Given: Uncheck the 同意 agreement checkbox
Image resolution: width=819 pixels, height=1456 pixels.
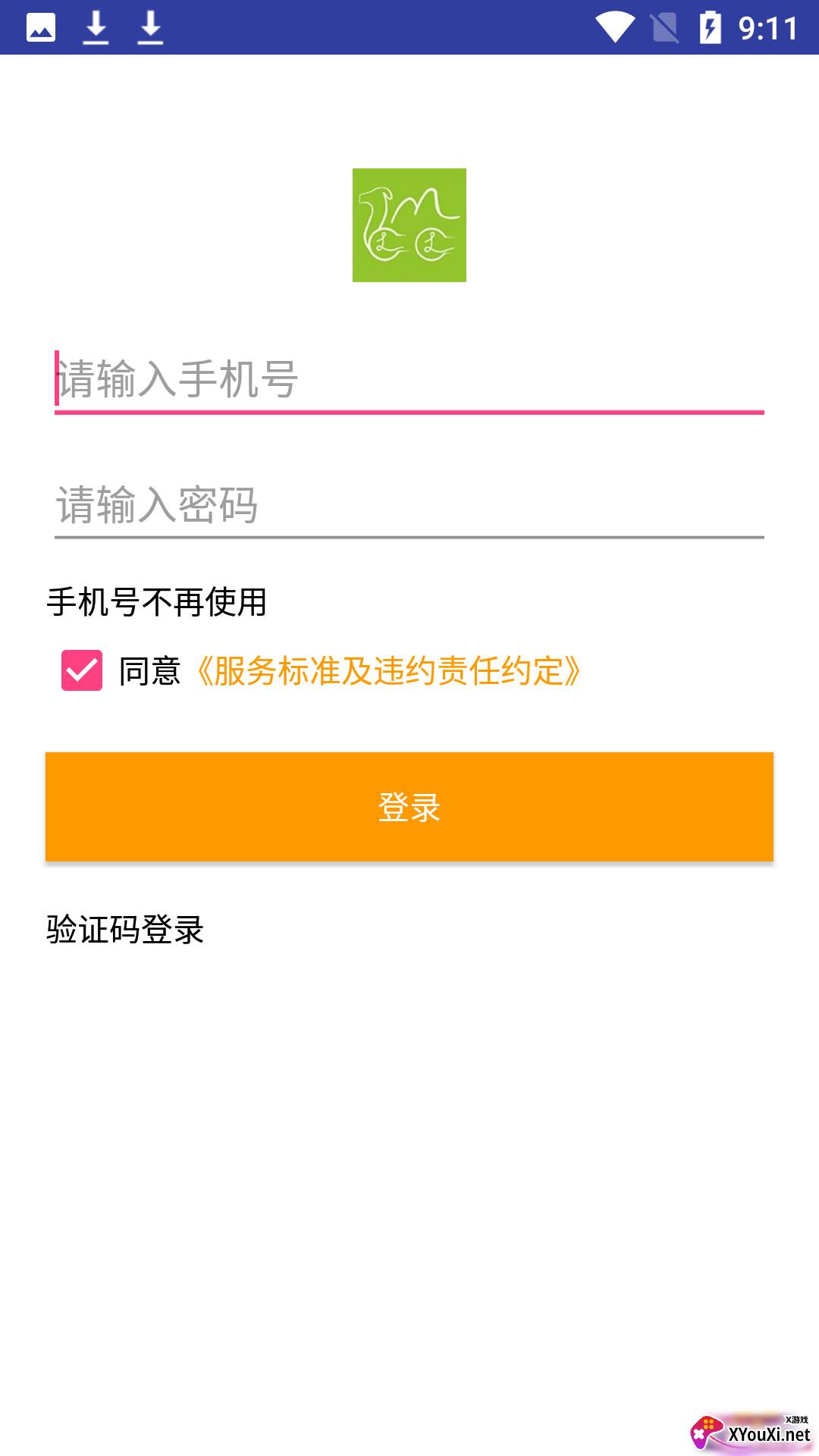Looking at the screenshot, I should (82, 670).
